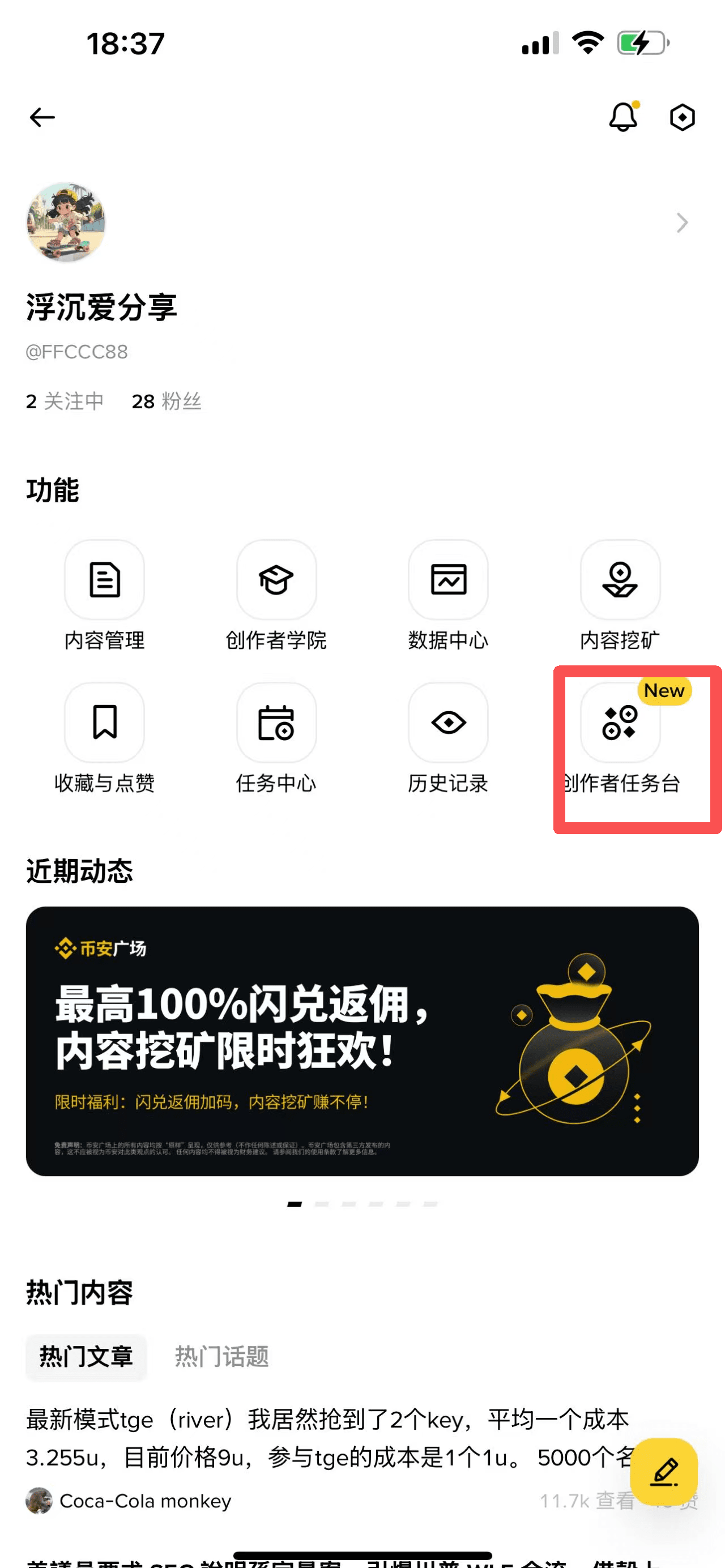The image size is (725, 1568).
Task: Open the hexagon settings icon
Action: (682, 117)
